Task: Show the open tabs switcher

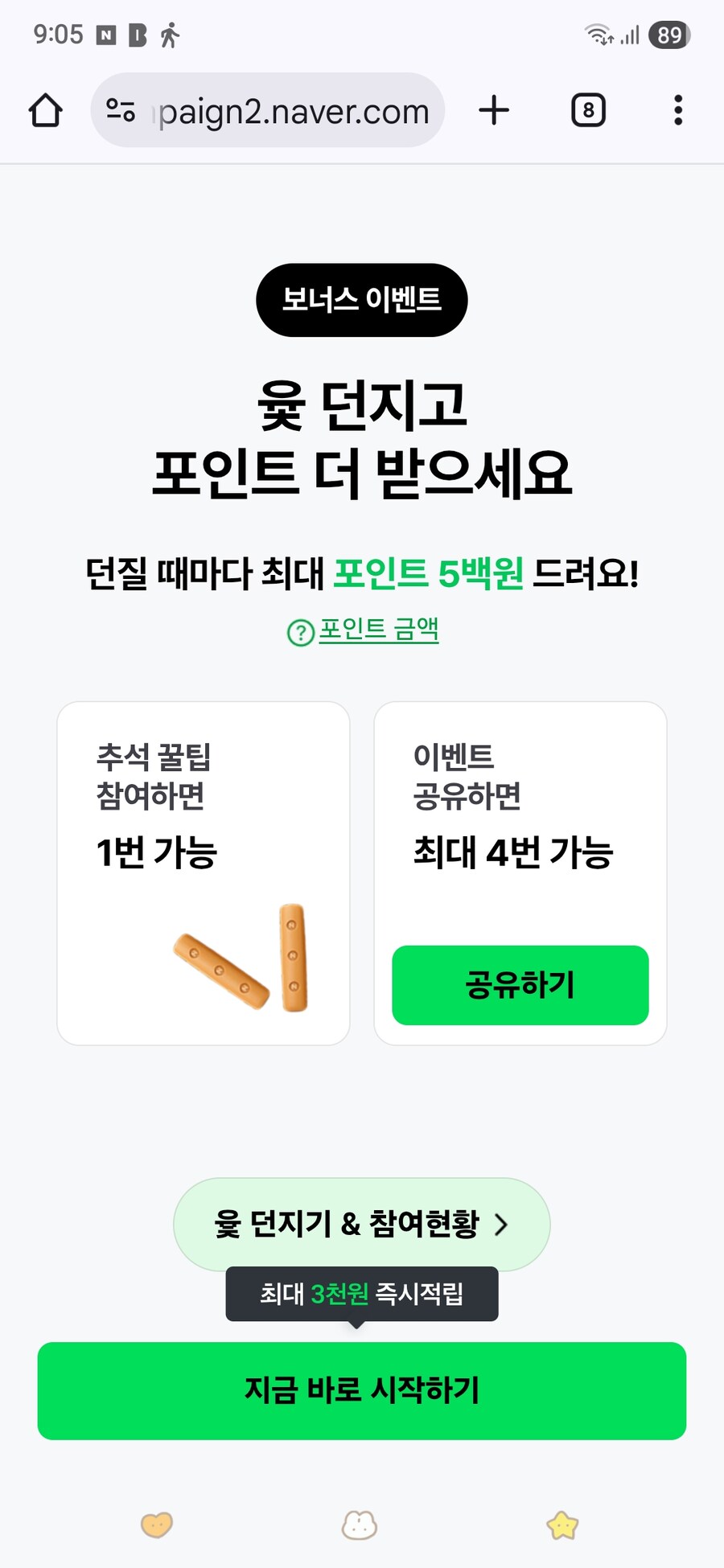Action: coord(588,110)
